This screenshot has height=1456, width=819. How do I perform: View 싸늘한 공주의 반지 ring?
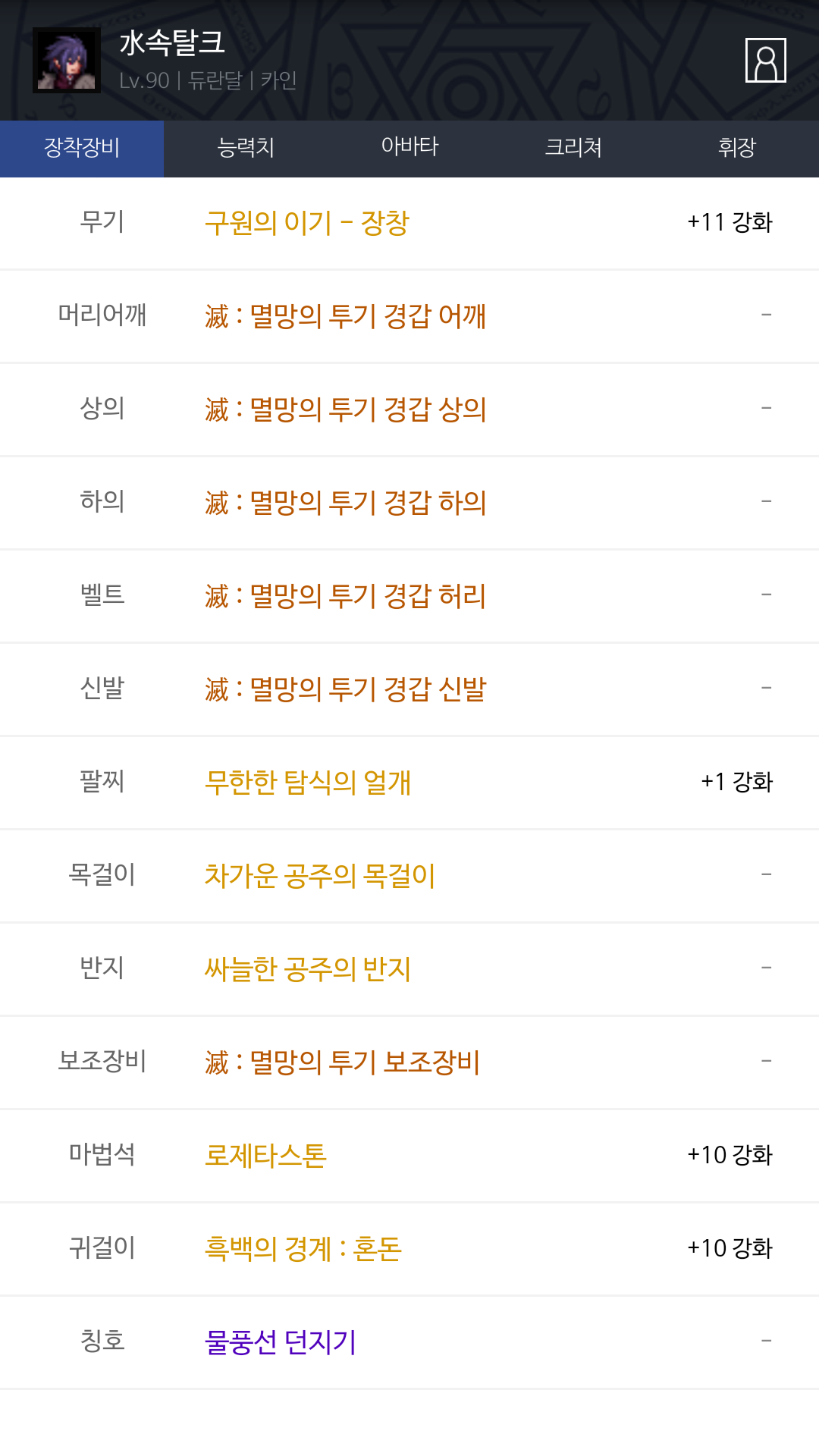point(308,969)
